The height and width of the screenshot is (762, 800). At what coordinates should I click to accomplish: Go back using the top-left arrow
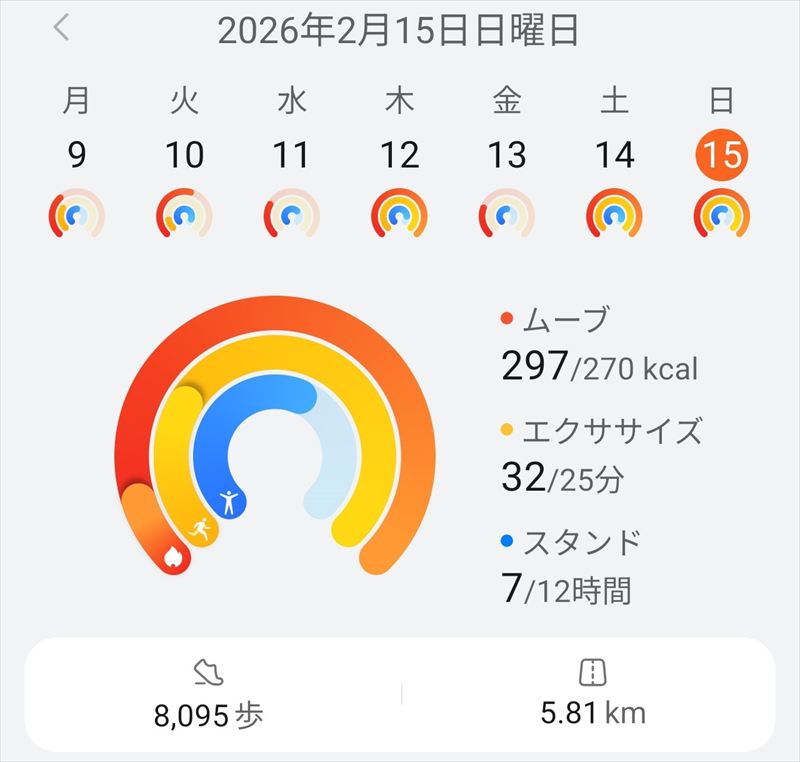pyautogui.click(x=62, y=28)
